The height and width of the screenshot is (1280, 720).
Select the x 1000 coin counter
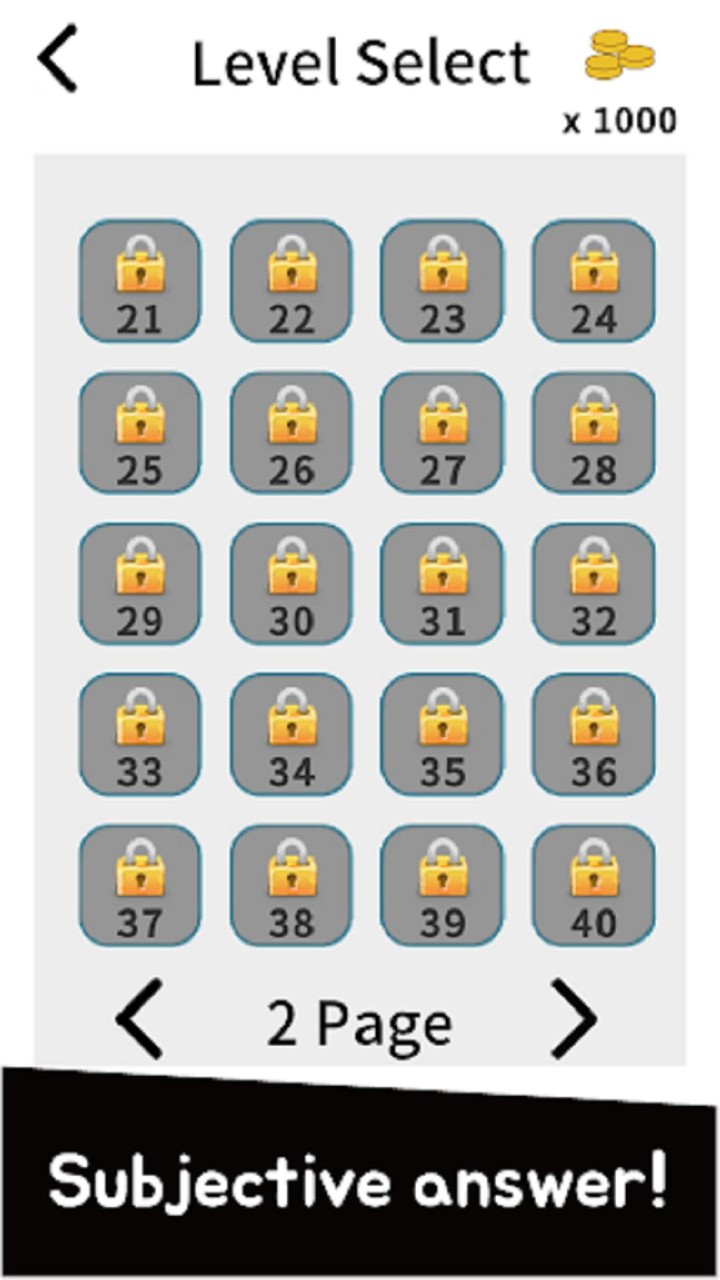click(620, 120)
